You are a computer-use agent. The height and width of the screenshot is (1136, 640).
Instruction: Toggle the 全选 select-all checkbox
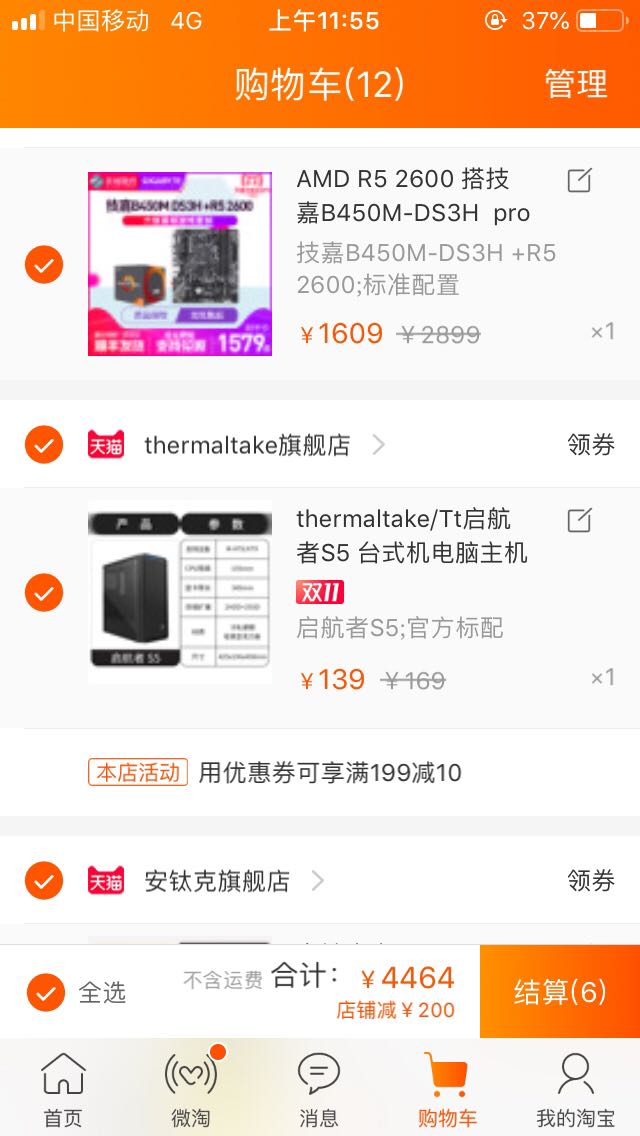pyautogui.click(x=46, y=992)
